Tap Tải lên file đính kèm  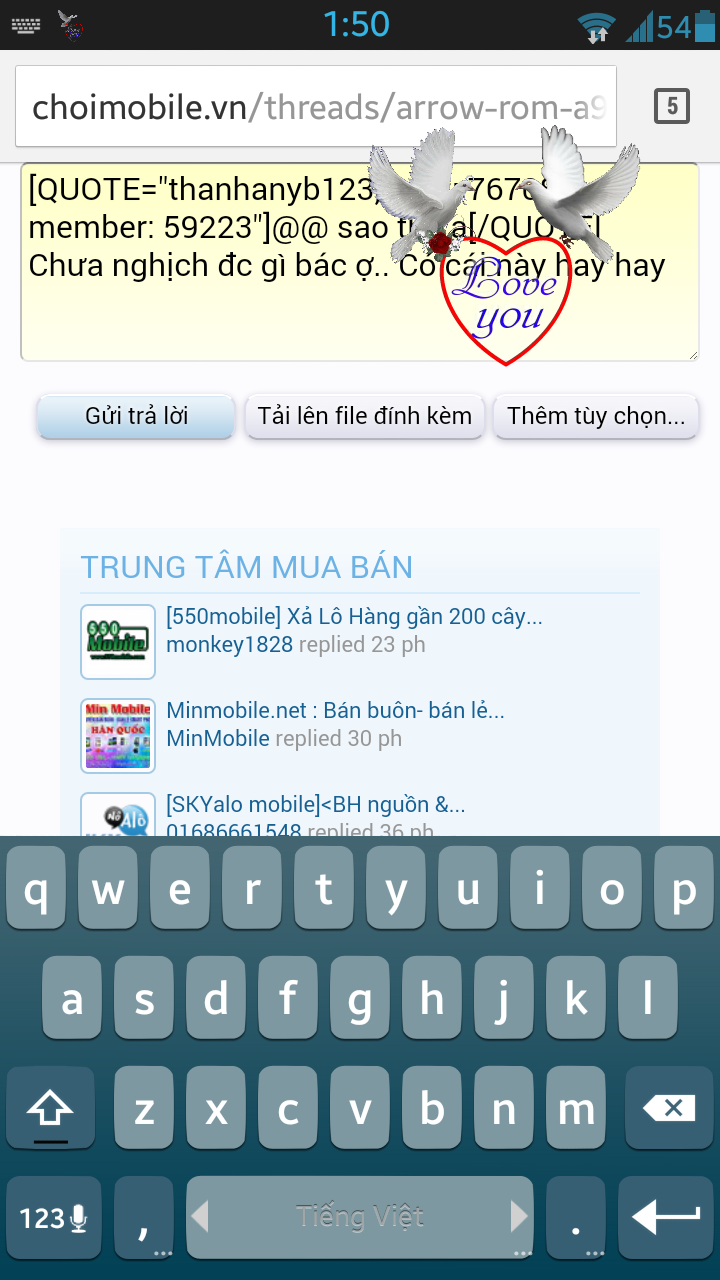point(365,416)
